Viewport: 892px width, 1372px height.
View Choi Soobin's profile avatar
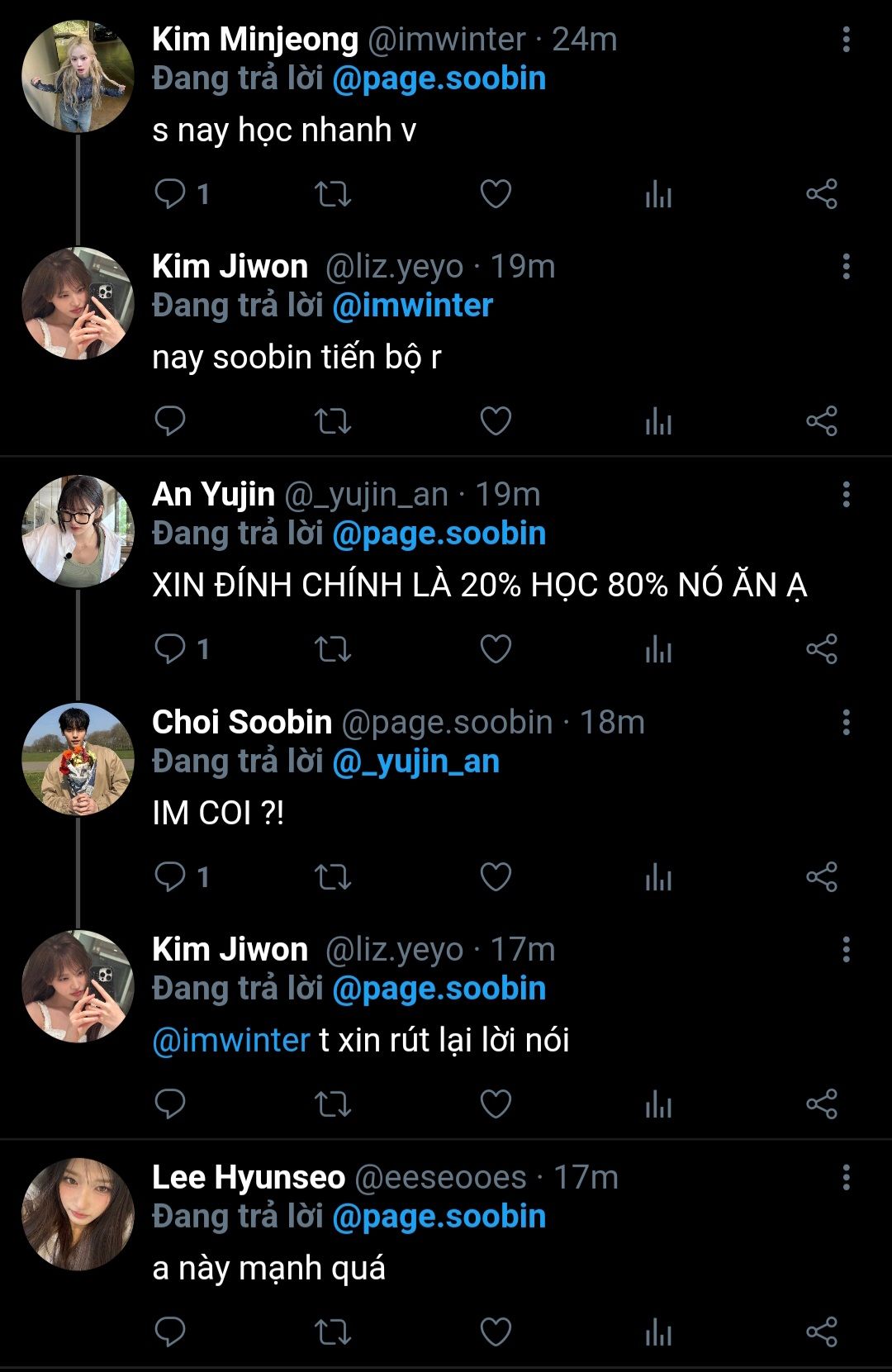click(x=78, y=758)
